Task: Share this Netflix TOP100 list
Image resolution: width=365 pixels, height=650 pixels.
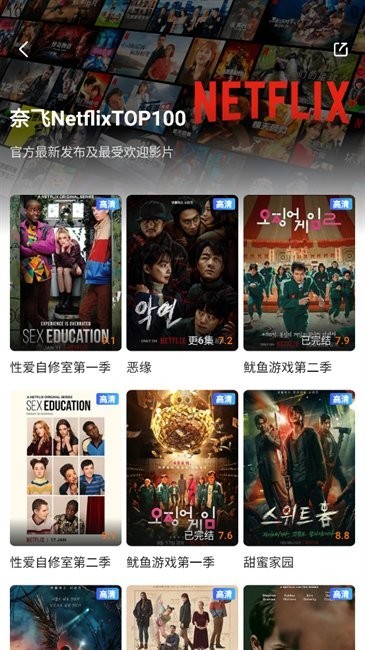Action: (x=341, y=49)
